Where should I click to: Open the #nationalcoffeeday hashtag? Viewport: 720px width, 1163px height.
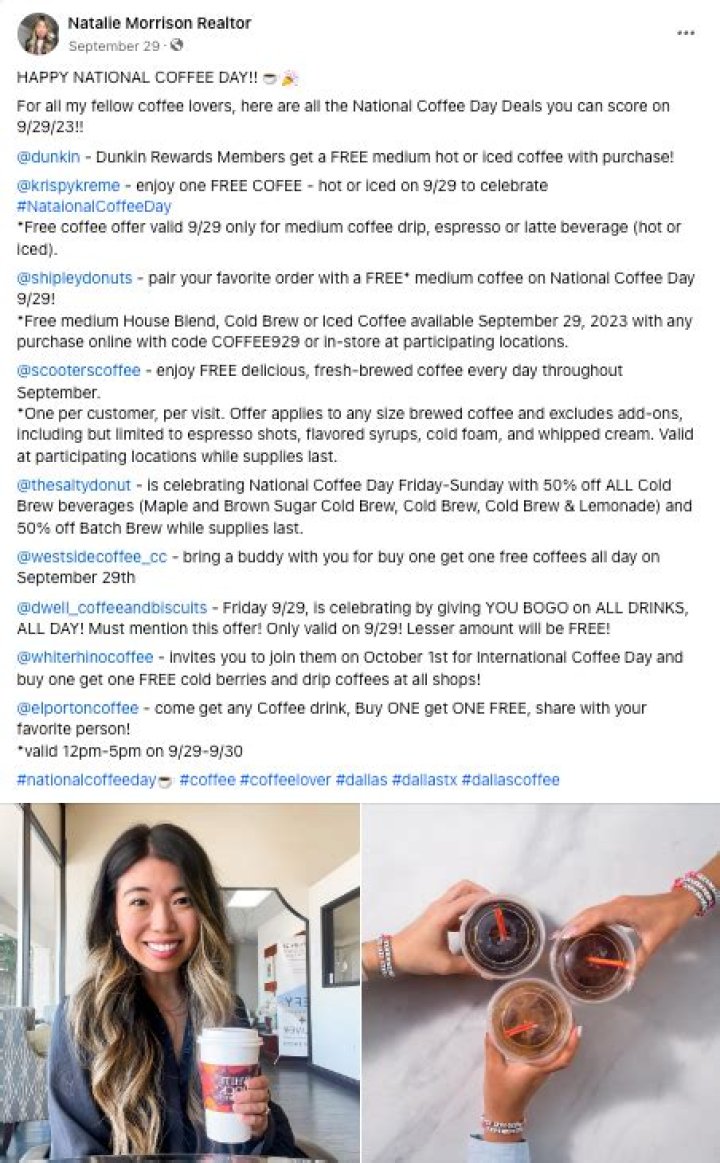(88, 780)
